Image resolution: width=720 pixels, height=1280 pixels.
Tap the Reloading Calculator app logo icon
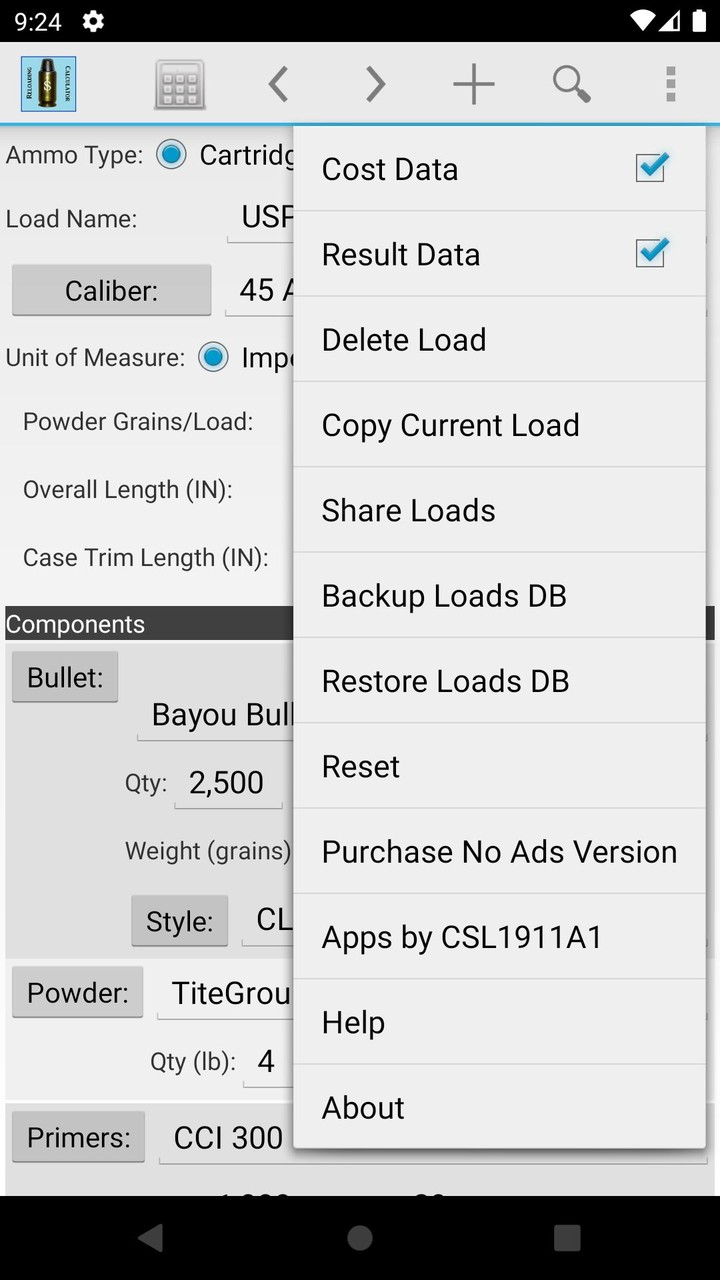[x=47, y=84]
